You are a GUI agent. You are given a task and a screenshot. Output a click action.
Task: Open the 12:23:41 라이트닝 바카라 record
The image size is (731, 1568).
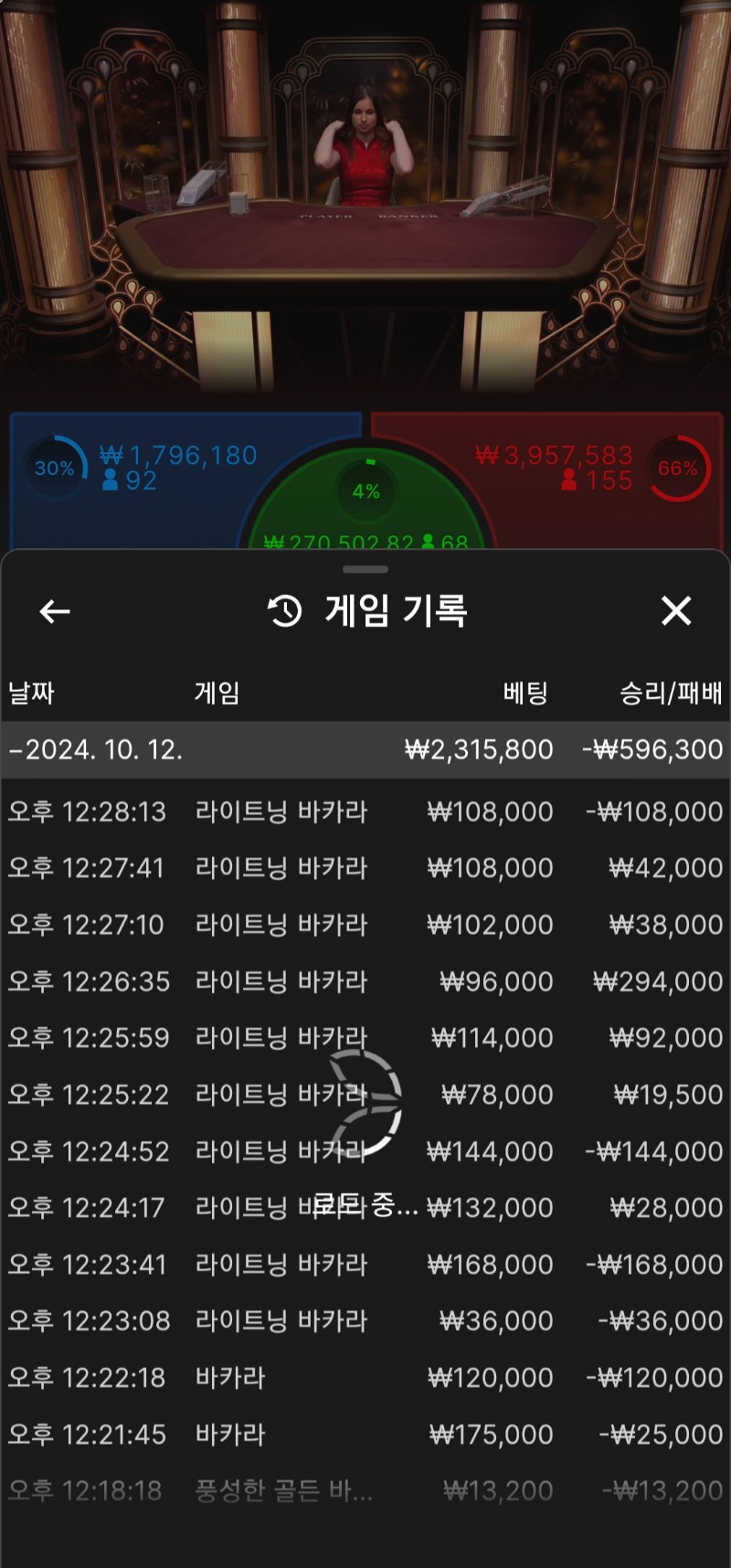click(365, 1265)
